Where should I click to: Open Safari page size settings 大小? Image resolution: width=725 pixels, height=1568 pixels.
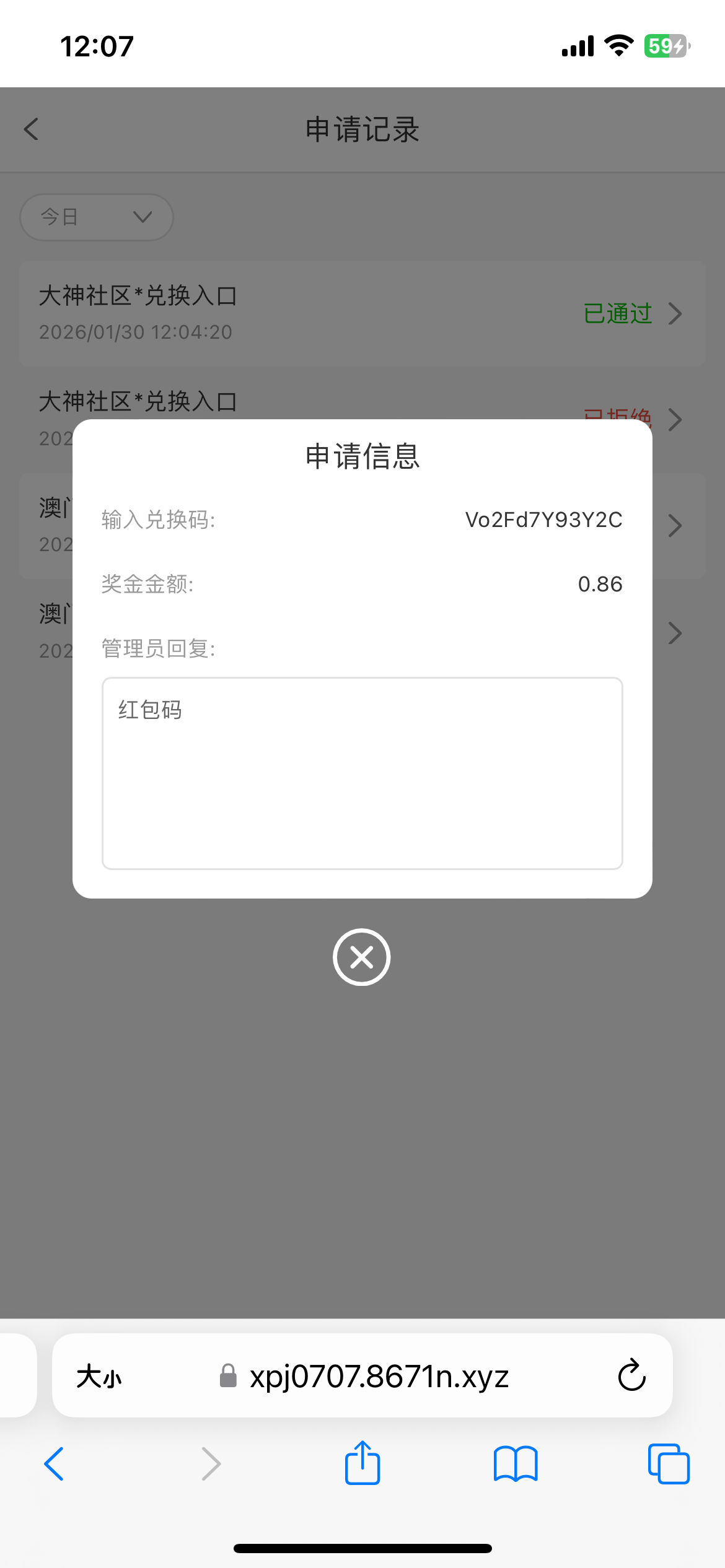(x=99, y=1377)
